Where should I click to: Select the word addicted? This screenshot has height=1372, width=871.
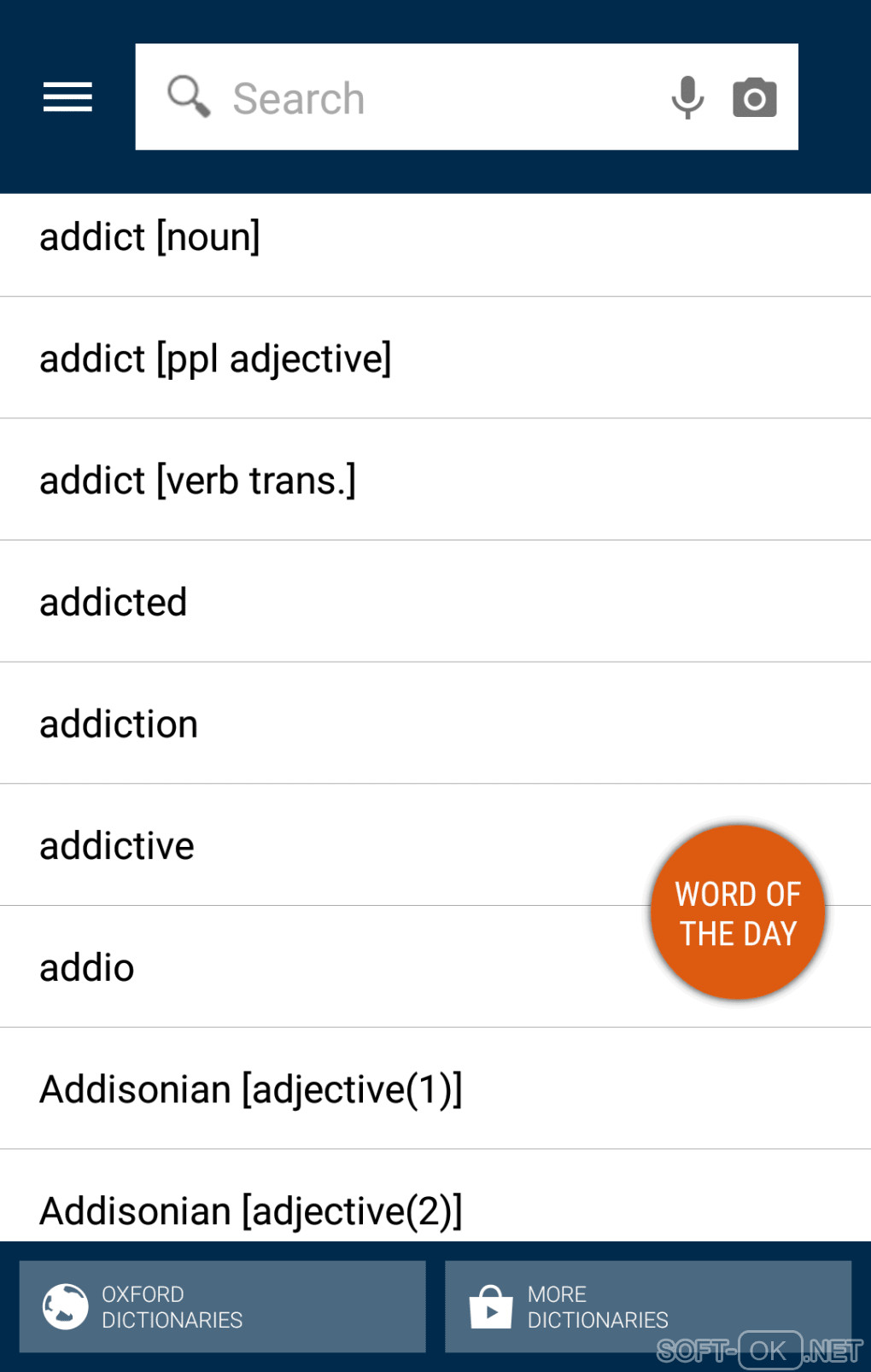coord(114,603)
